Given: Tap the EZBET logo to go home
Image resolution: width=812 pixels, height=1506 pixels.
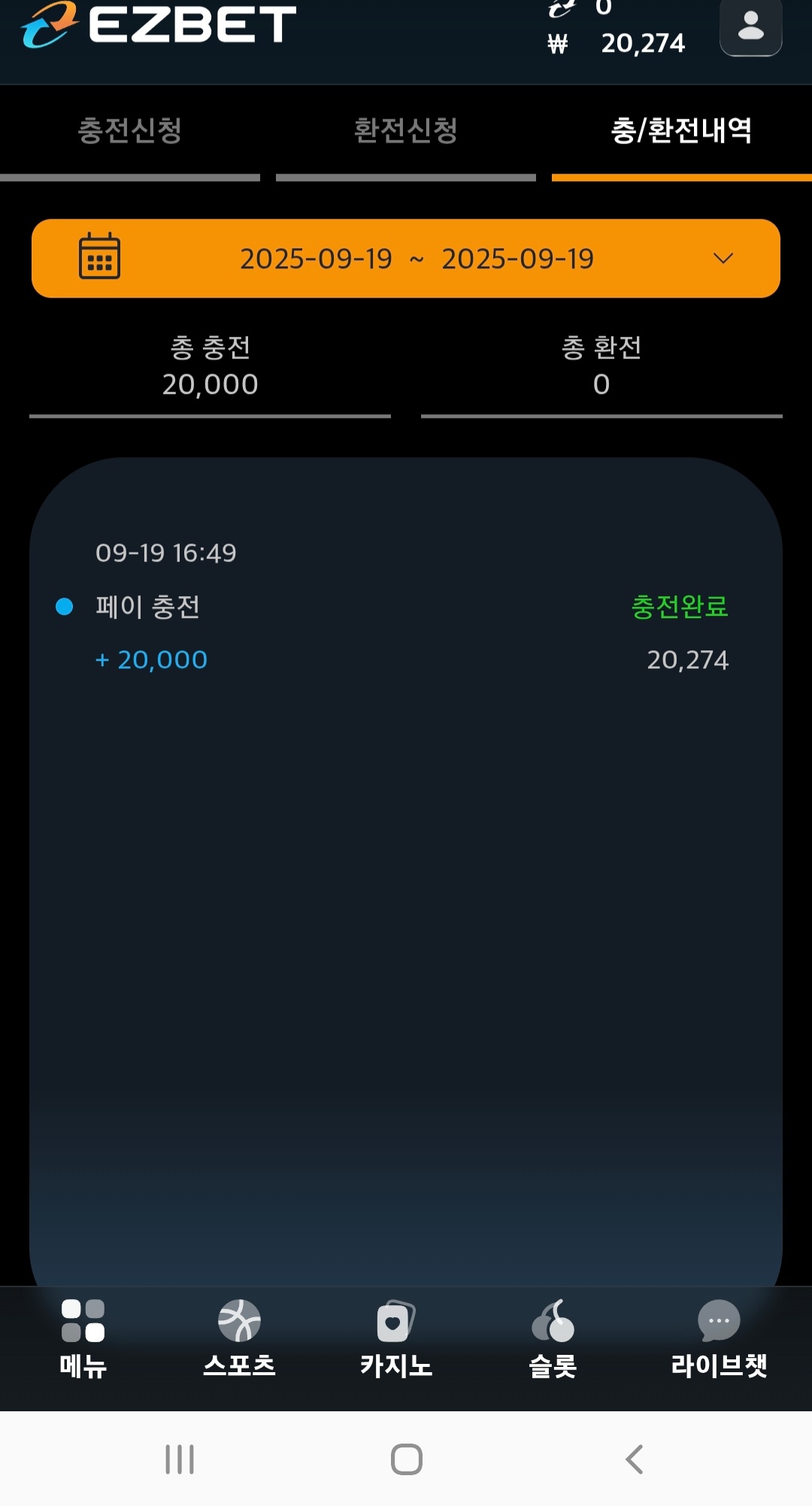Looking at the screenshot, I should click(159, 24).
